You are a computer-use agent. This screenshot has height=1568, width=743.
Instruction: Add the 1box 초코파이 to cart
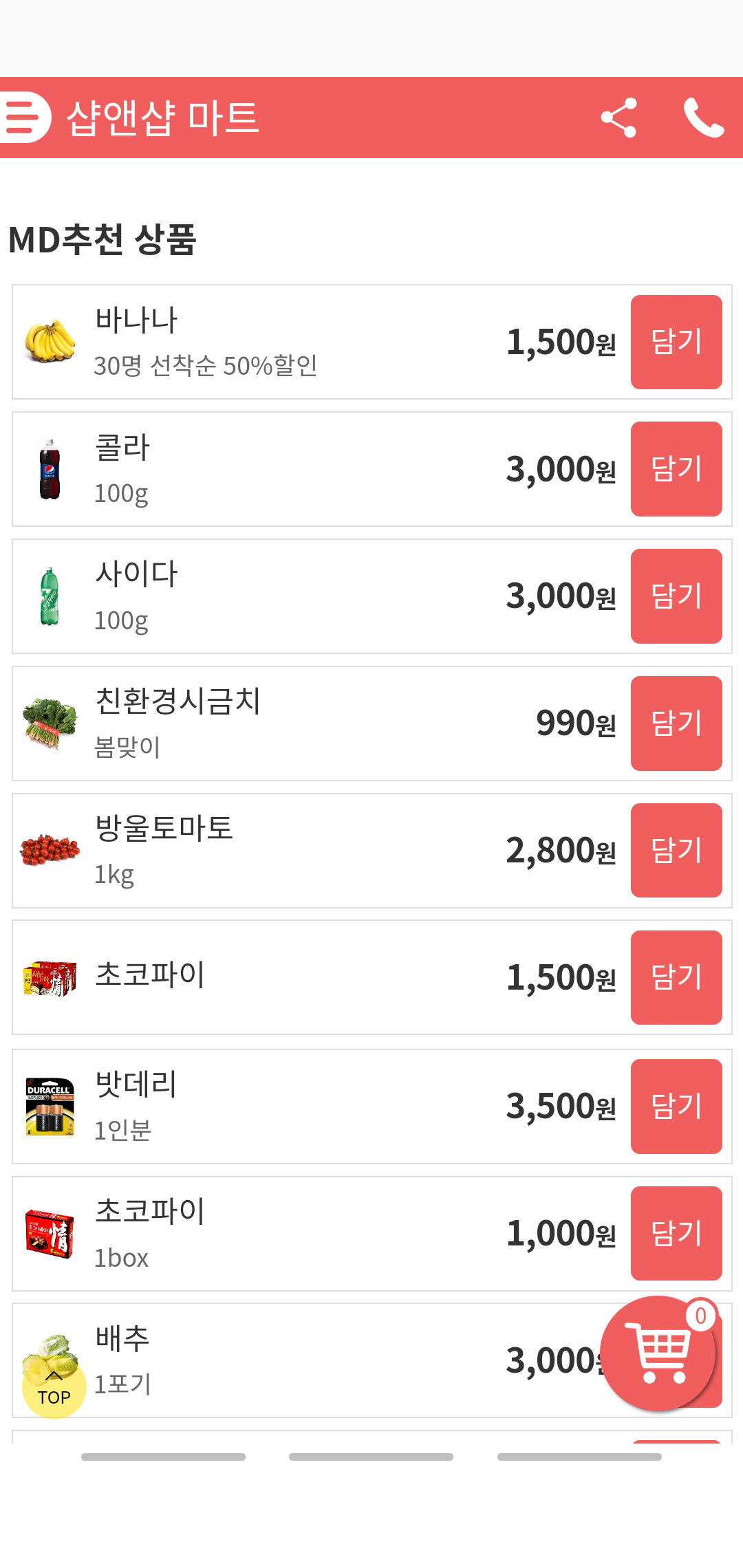tap(676, 1233)
